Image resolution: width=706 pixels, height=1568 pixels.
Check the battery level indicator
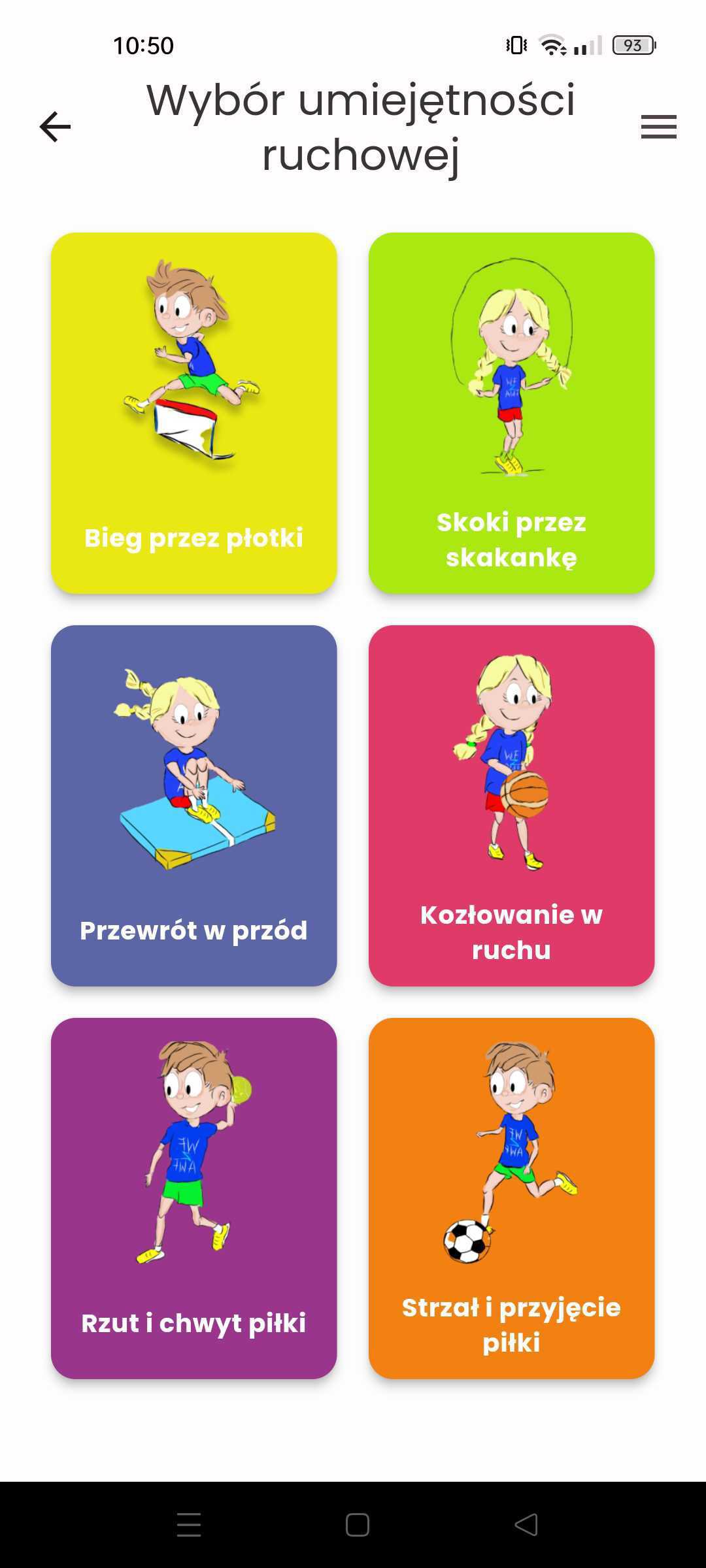point(631,46)
